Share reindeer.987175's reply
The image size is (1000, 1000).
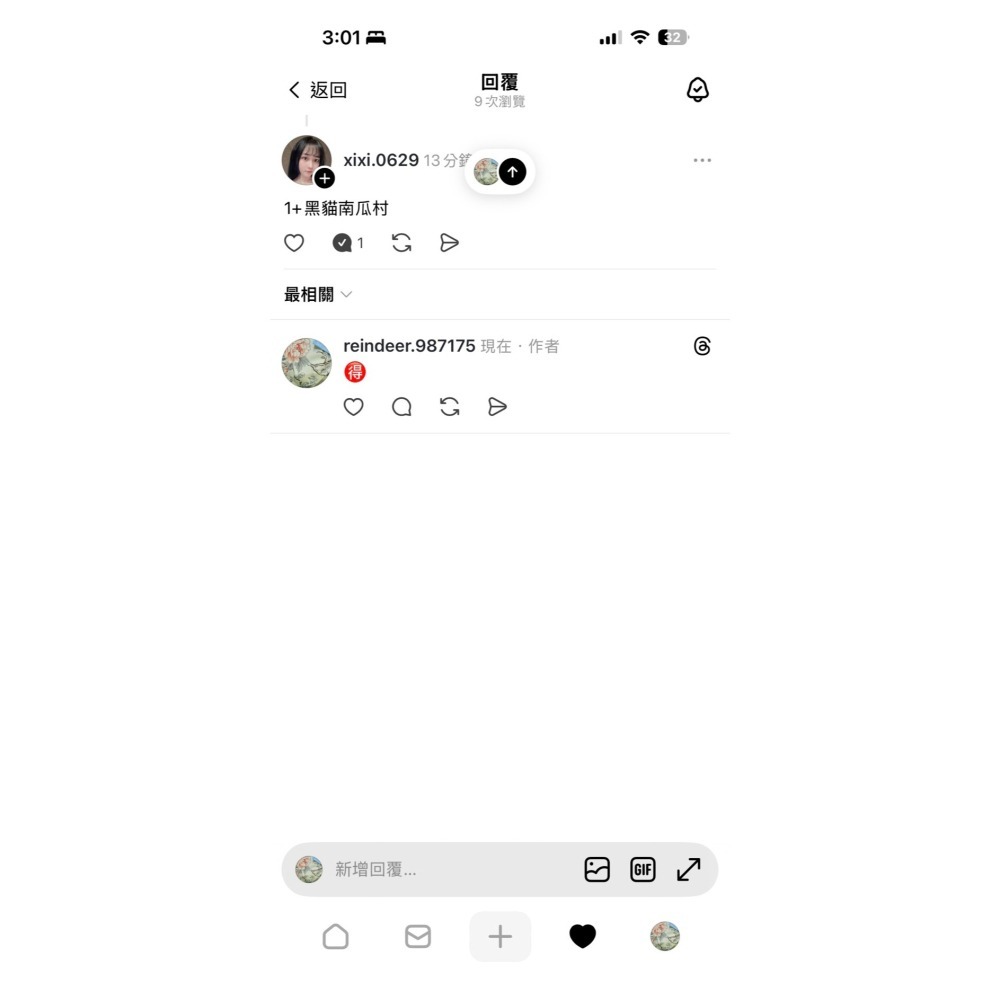click(x=497, y=407)
